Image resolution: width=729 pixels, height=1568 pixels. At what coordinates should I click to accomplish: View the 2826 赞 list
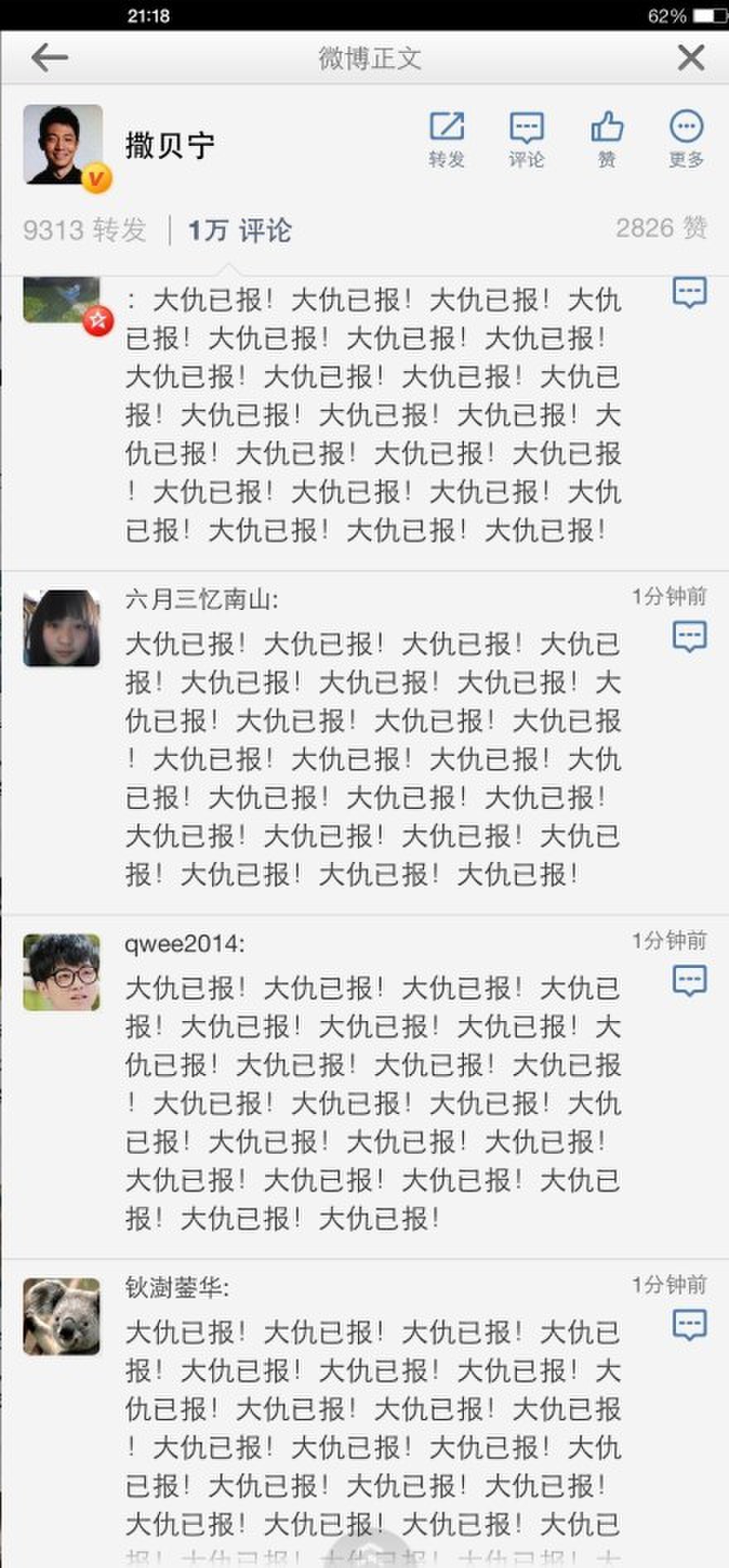[x=661, y=228]
